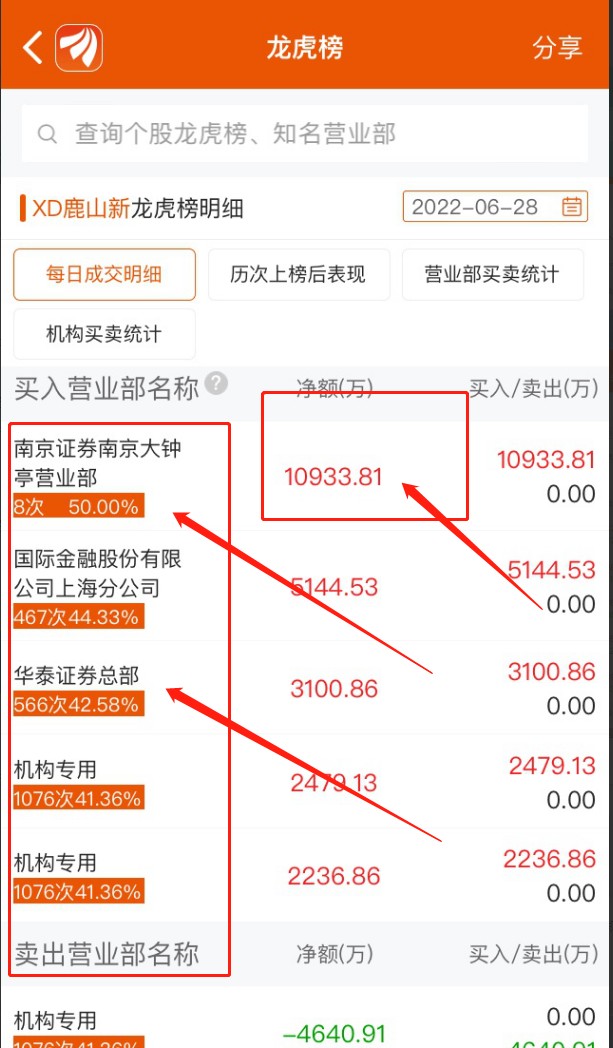Go back using the top-left arrow
This screenshot has width=613, height=1048.
tap(33, 47)
